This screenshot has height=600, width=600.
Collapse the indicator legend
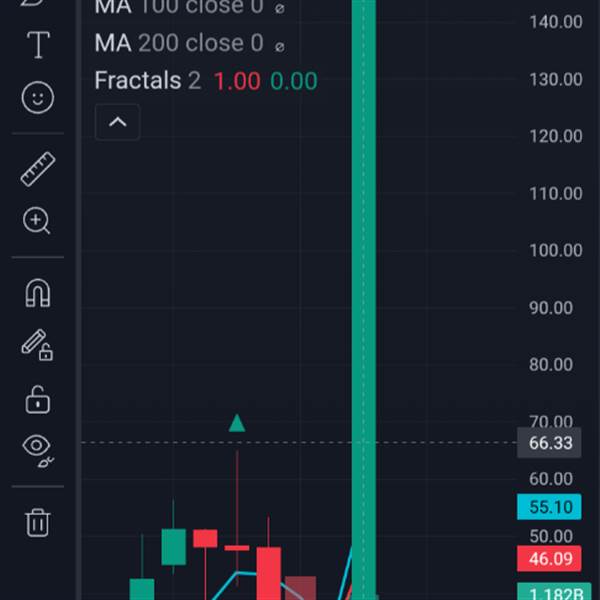[117, 122]
